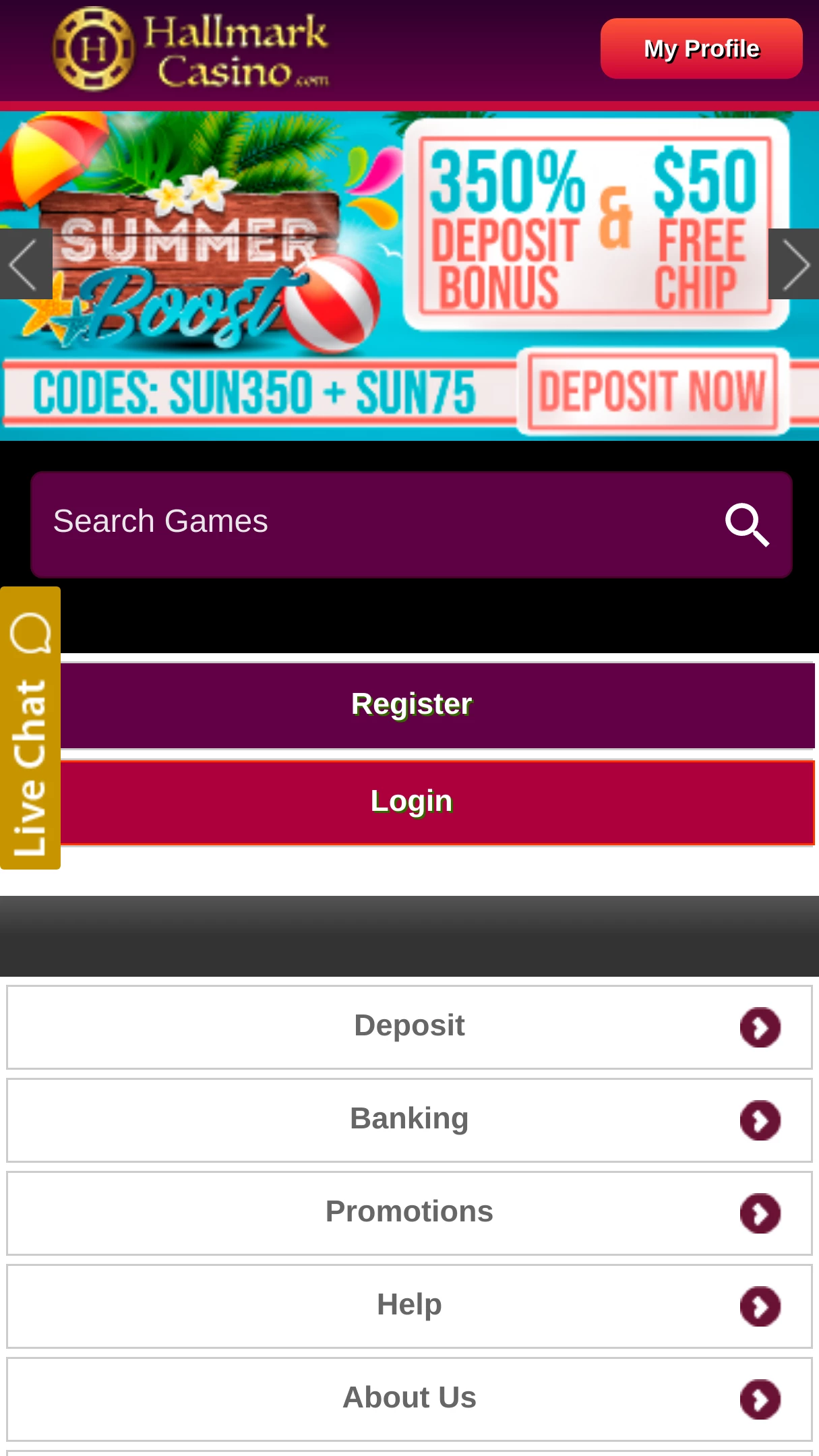Show the next promo banner
The height and width of the screenshot is (1456, 819).
(793, 264)
